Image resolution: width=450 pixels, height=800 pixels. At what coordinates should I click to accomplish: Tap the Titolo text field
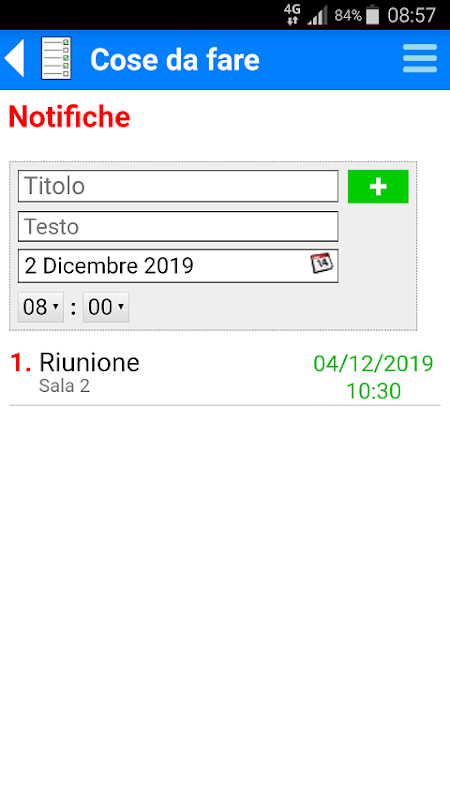(x=178, y=186)
